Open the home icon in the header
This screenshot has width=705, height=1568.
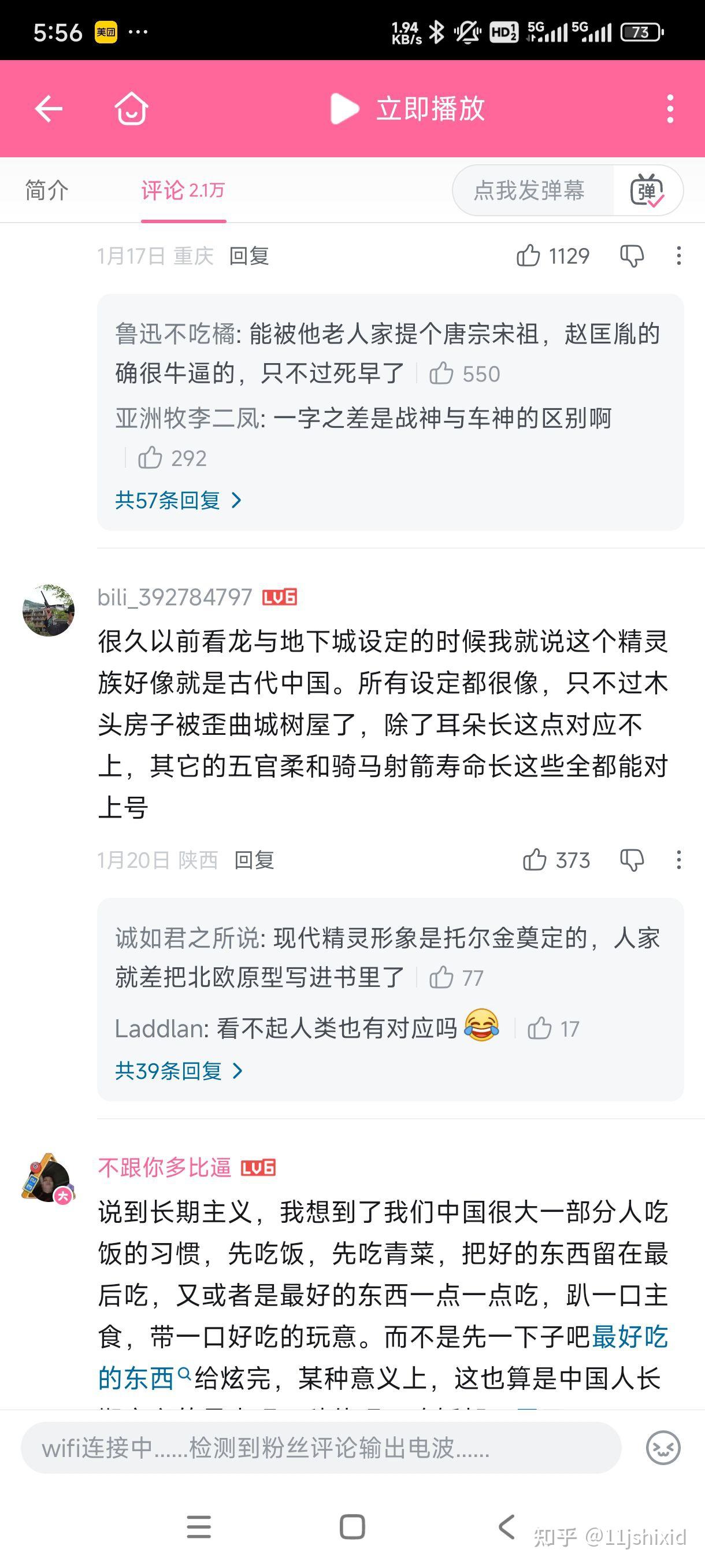[131, 108]
